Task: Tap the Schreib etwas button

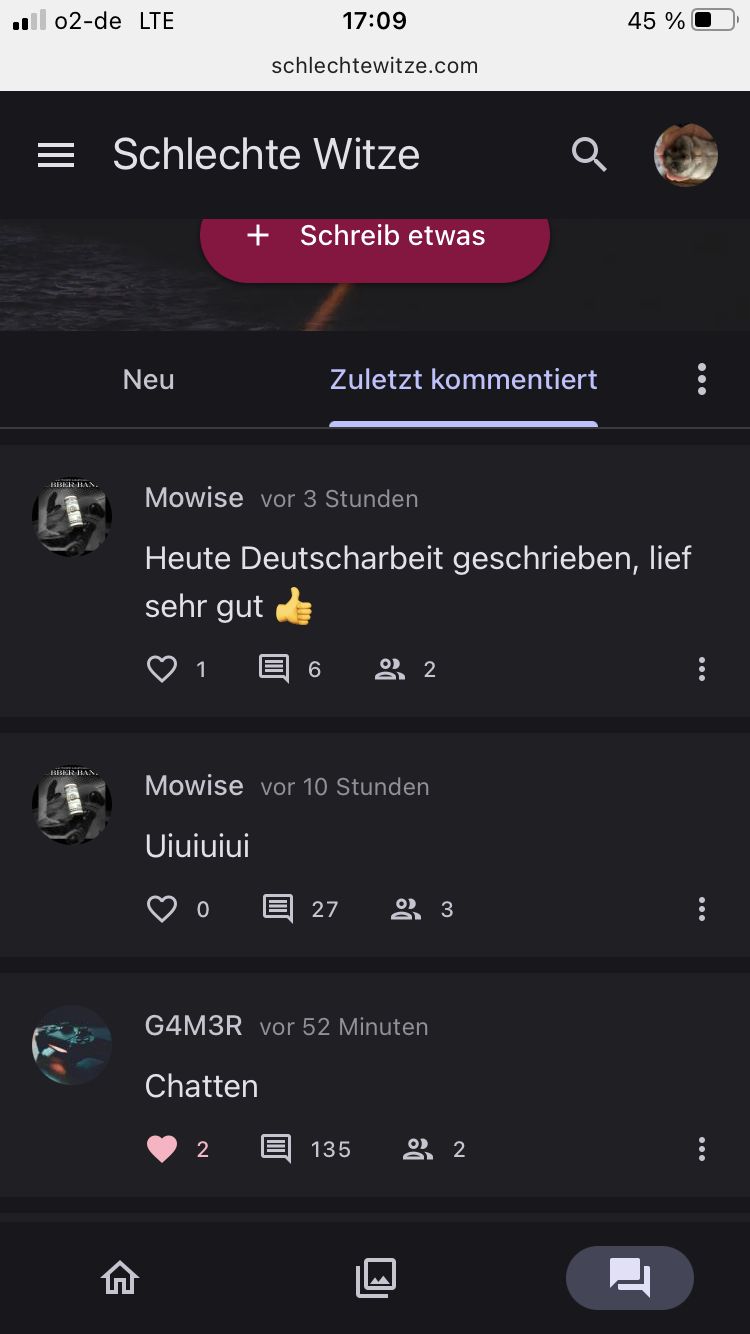Action: tap(375, 237)
